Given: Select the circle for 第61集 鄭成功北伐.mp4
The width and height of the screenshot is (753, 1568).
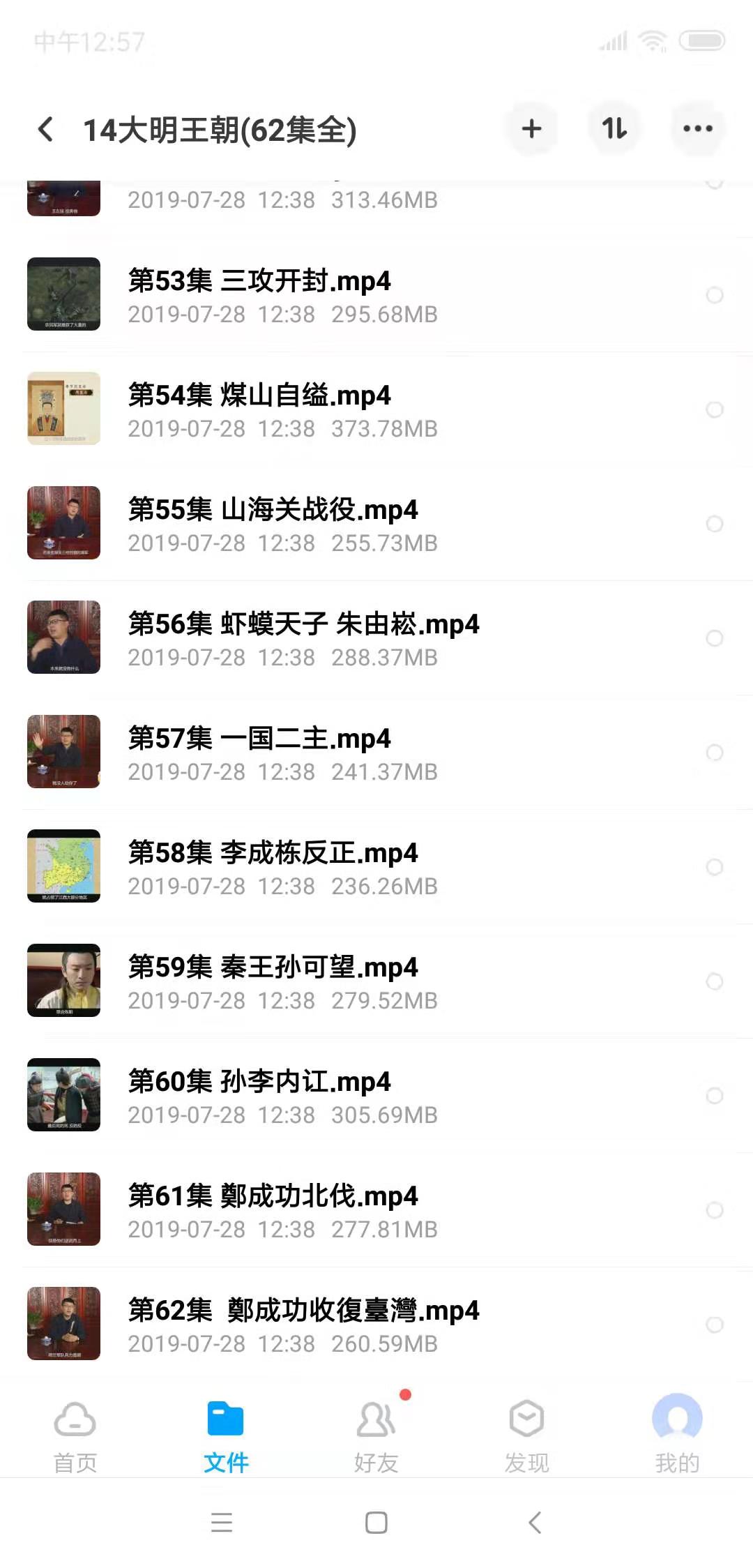Looking at the screenshot, I should point(715,1210).
